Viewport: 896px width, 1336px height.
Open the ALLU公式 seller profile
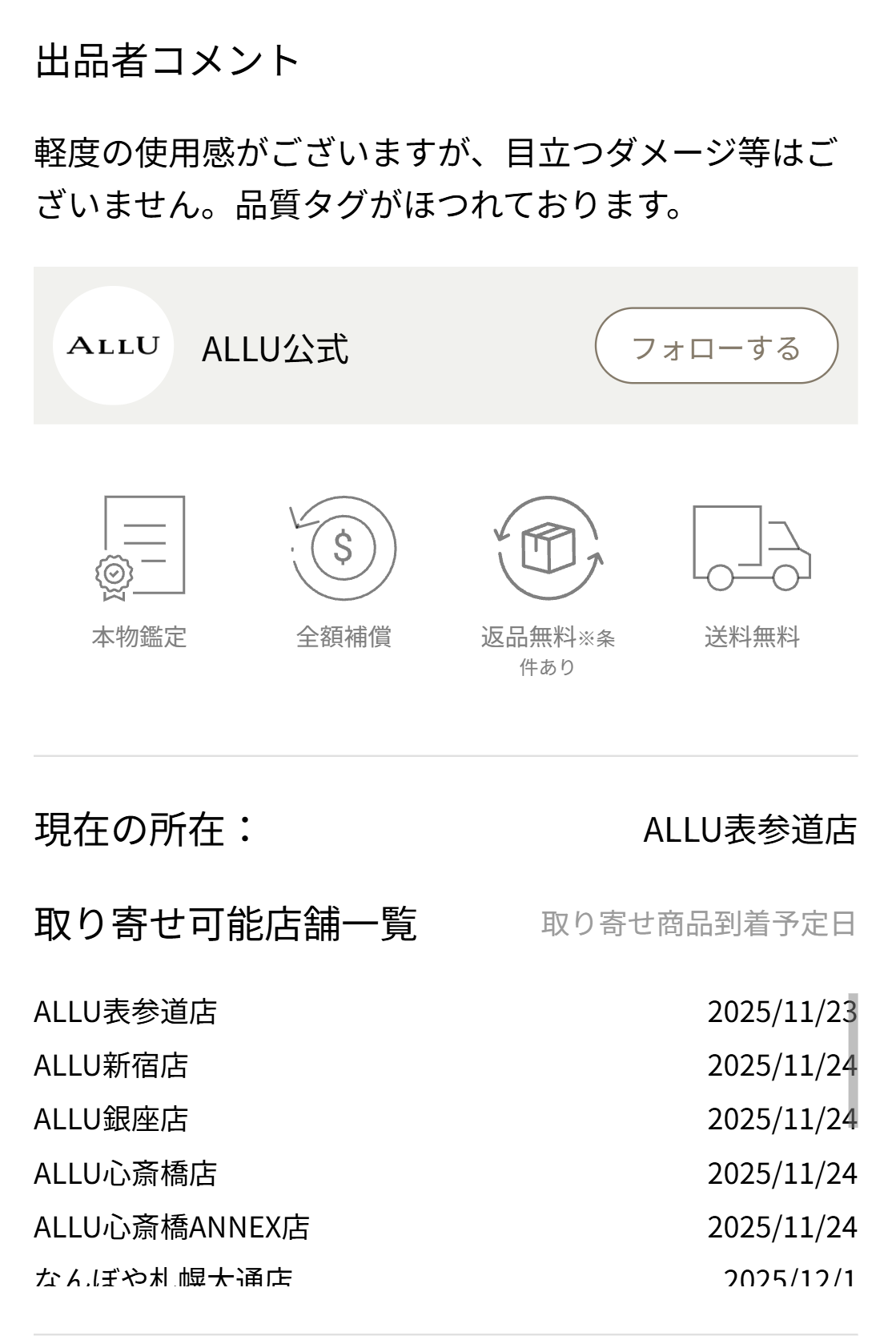pos(275,348)
